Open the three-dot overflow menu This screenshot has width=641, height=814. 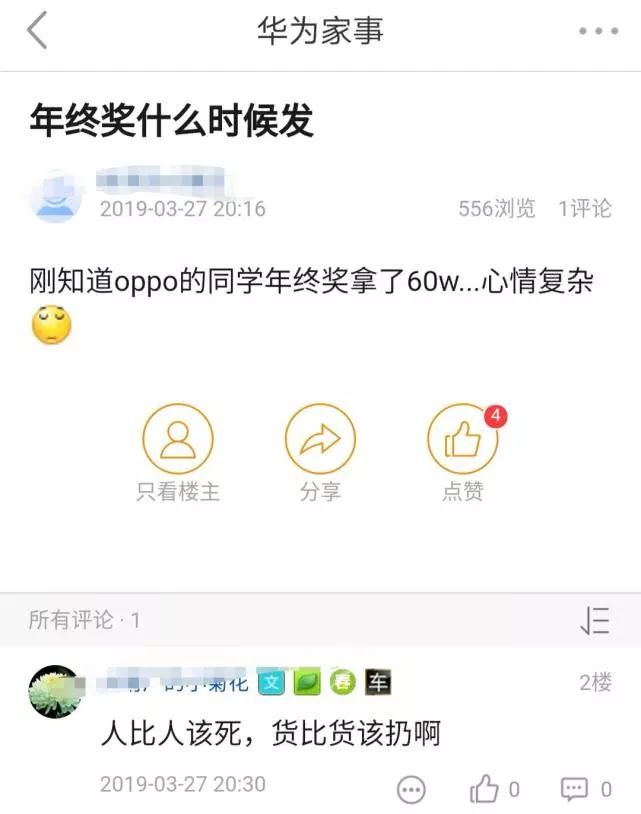click(598, 32)
